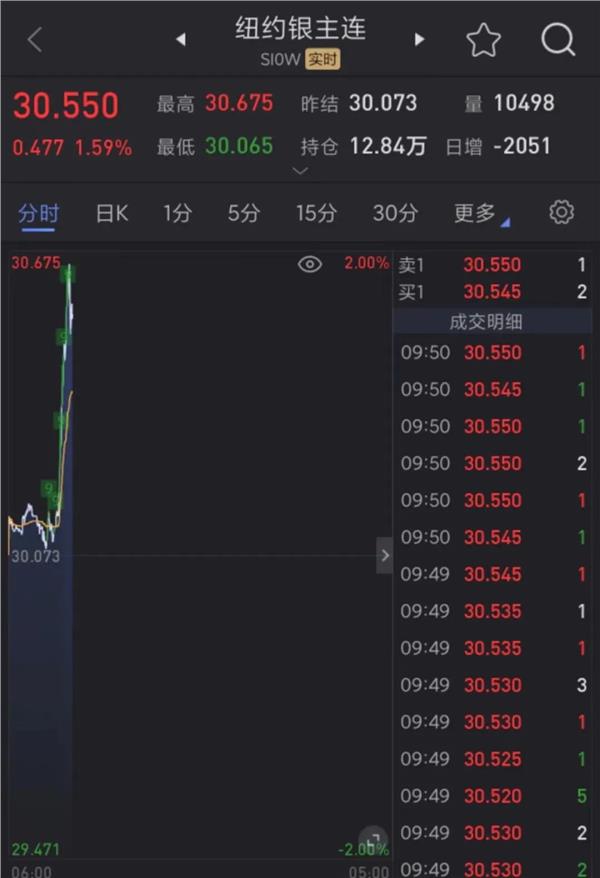Image resolution: width=600 pixels, height=878 pixels.
Task: Open chart settings gear
Action: [x=561, y=212]
